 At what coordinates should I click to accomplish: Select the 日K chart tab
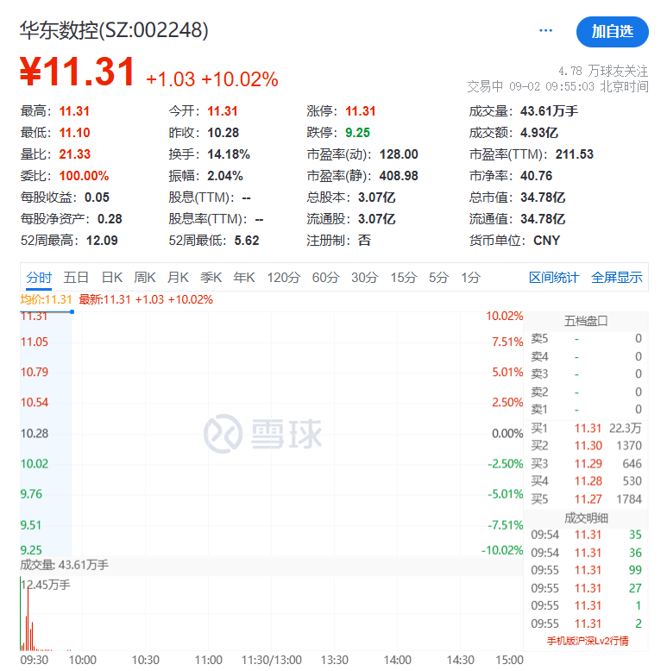tap(111, 277)
